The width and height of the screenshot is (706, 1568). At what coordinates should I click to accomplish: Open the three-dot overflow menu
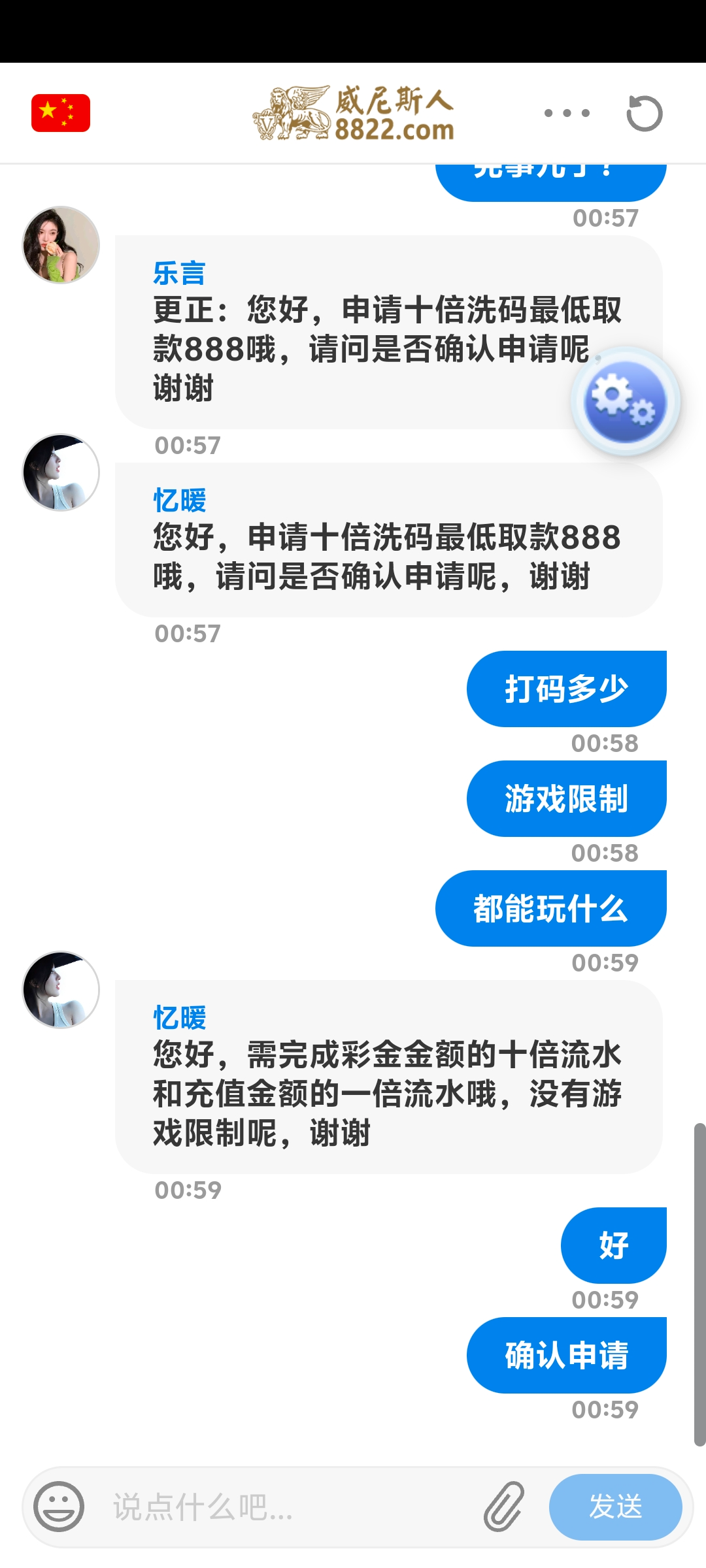click(567, 113)
